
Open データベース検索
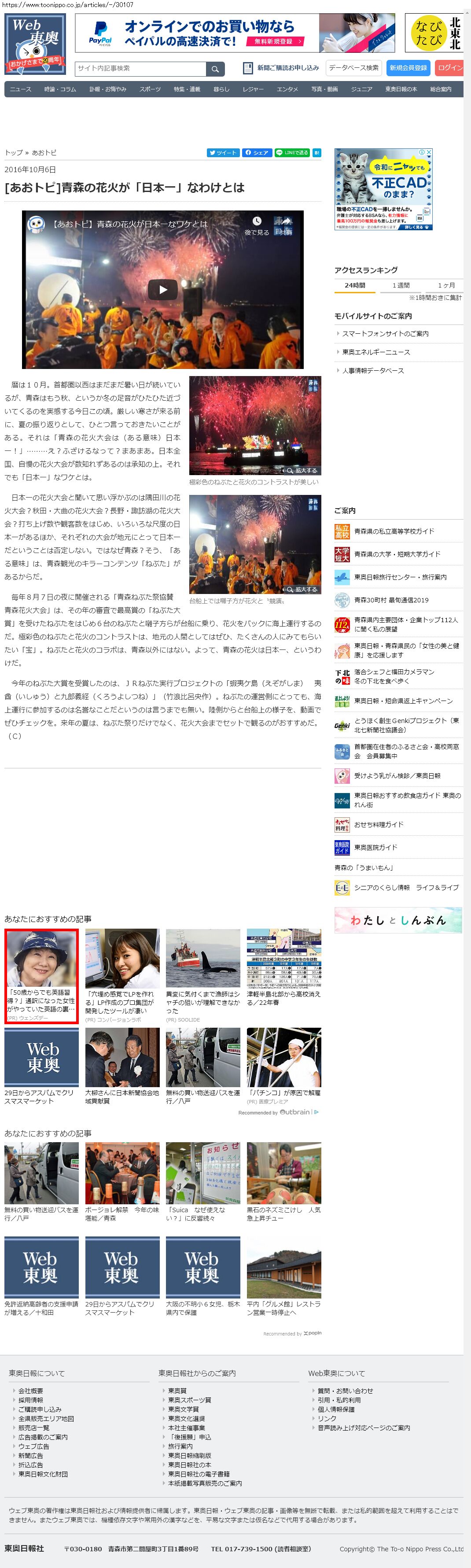coord(353,67)
